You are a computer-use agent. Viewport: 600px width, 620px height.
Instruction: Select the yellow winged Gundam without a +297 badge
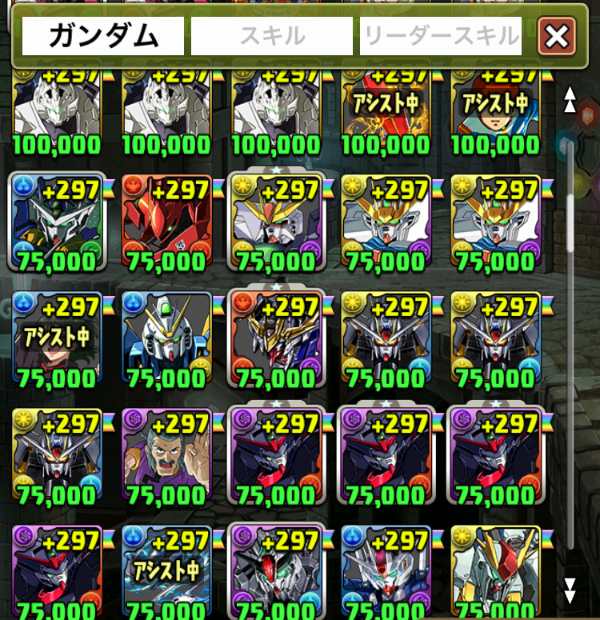(x=495, y=570)
